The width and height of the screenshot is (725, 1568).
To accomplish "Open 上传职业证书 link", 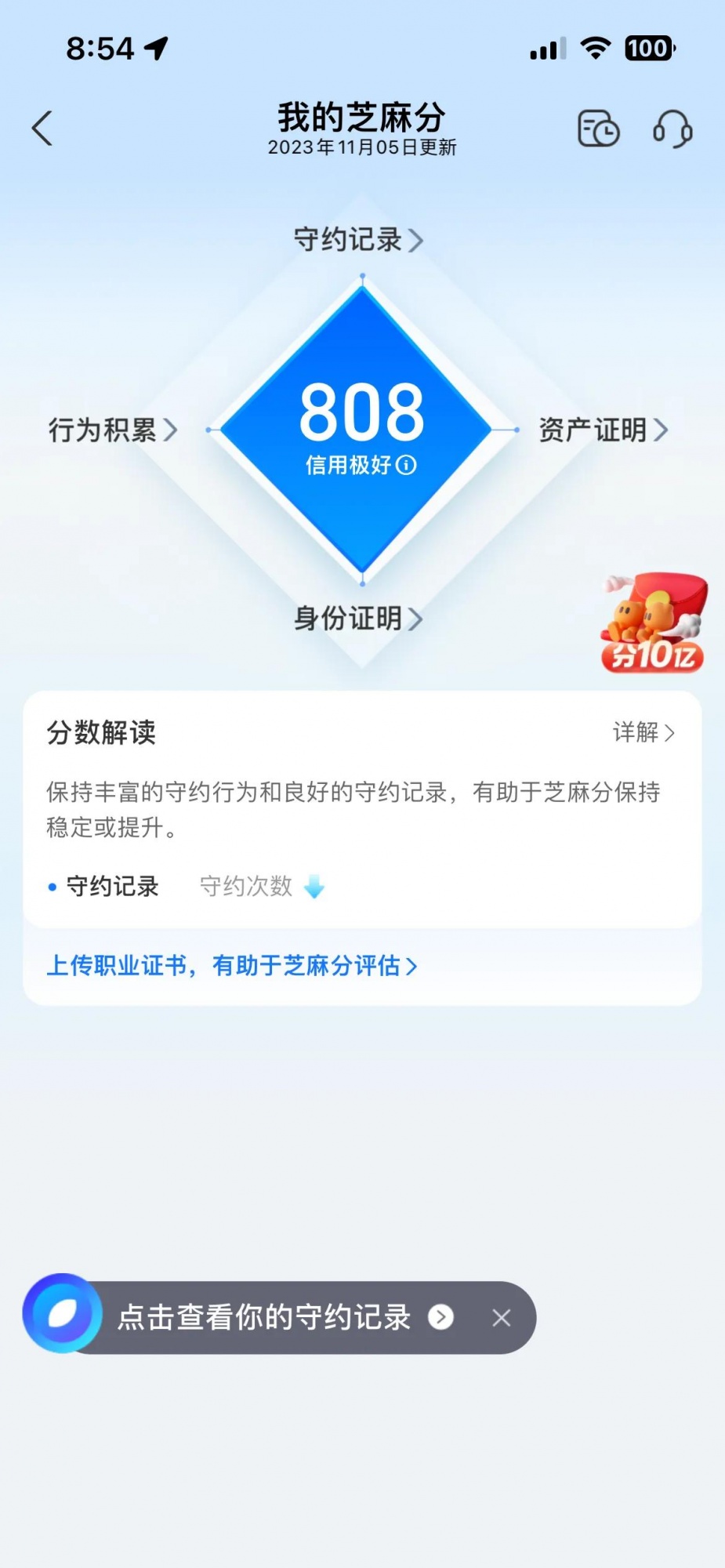I will [x=232, y=966].
